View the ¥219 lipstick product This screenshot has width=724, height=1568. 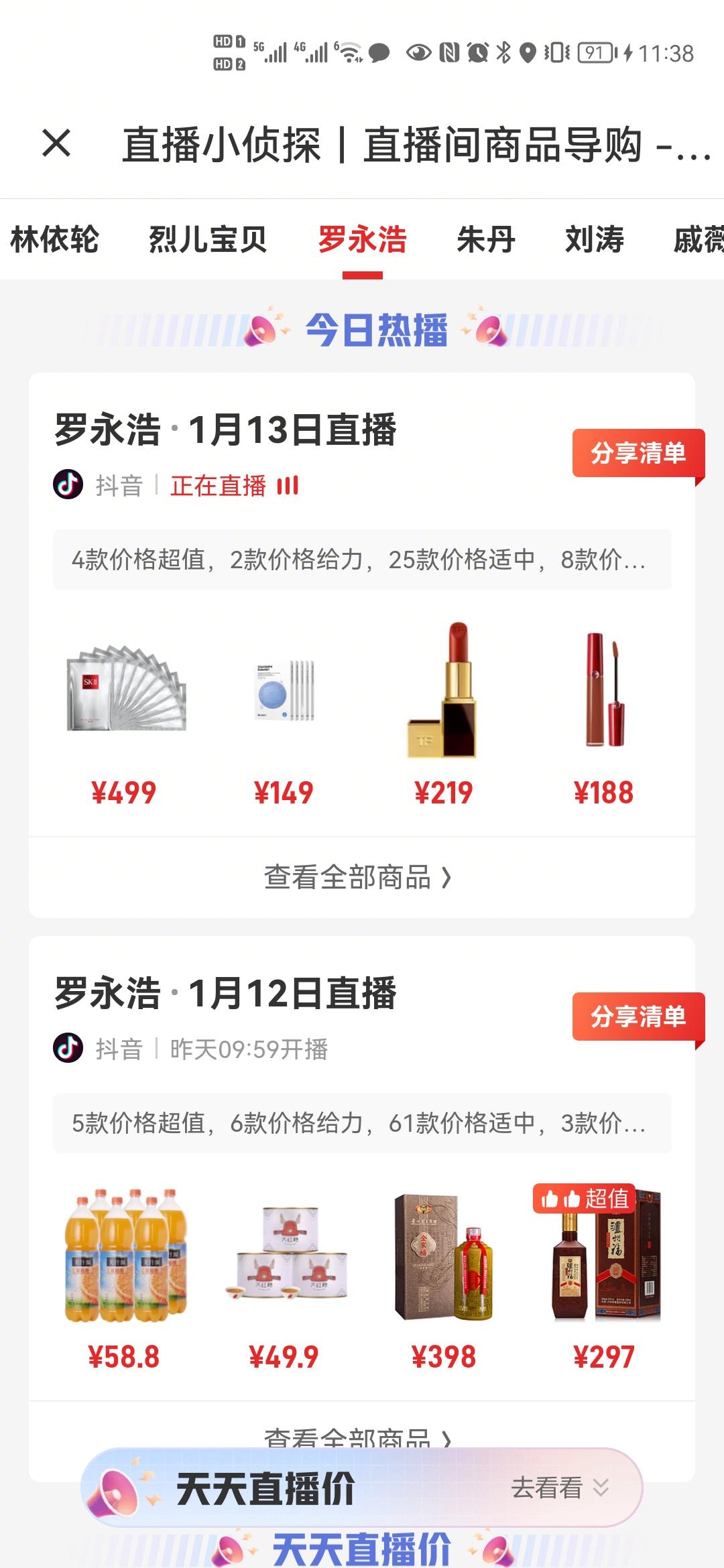click(443, 690)
